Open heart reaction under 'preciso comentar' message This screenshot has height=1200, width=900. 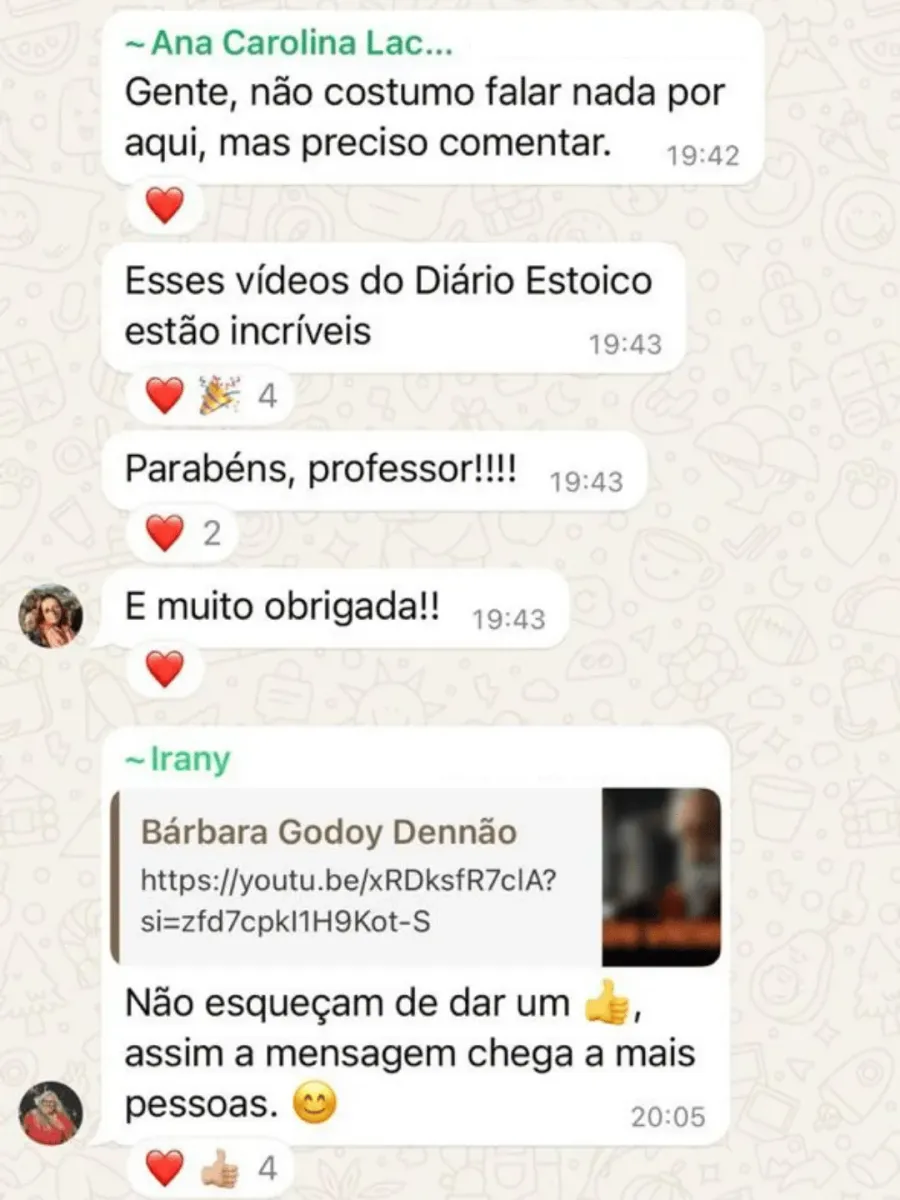coord(165,207)
